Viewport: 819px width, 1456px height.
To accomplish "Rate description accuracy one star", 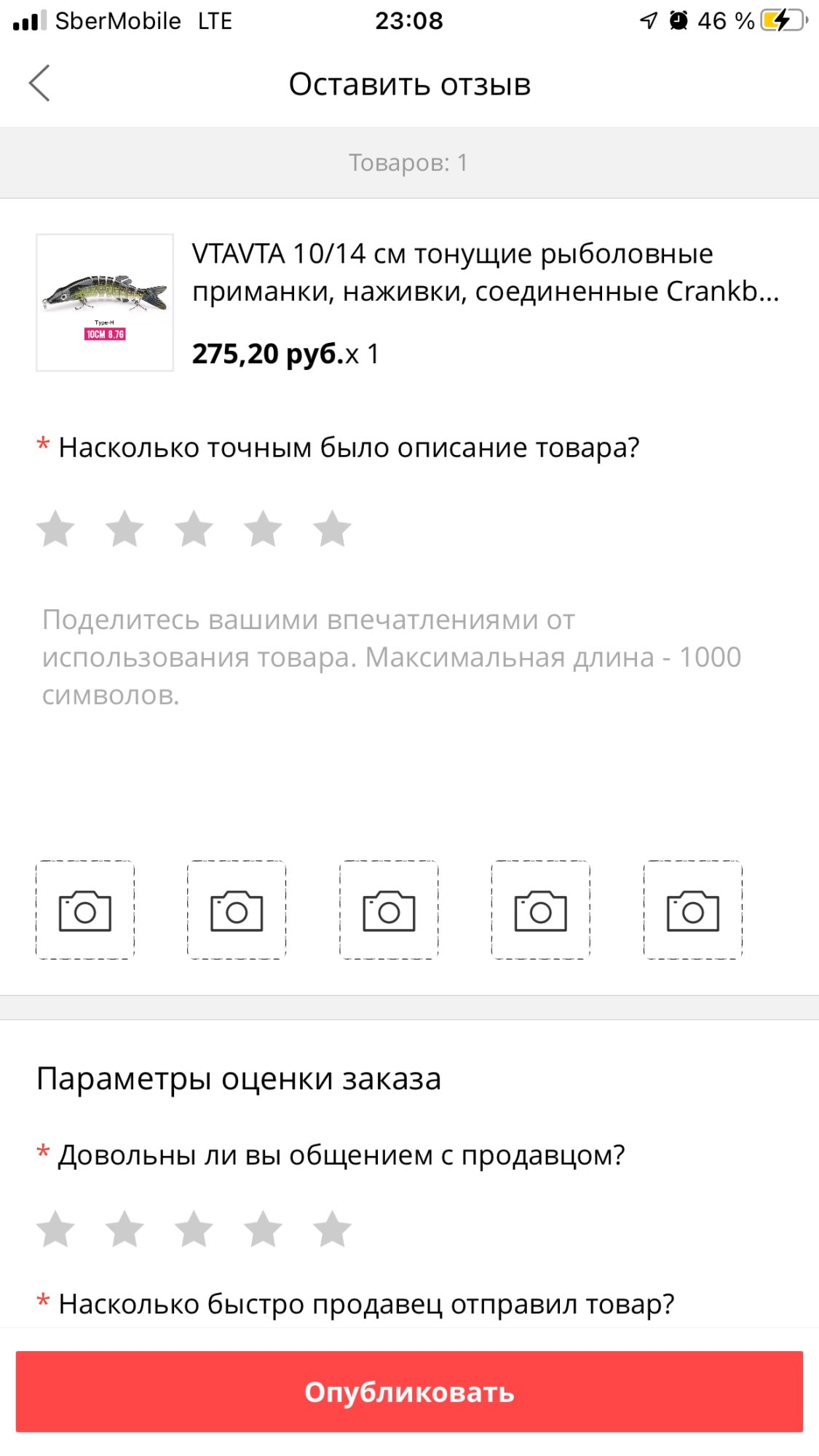I will point(56,529).
